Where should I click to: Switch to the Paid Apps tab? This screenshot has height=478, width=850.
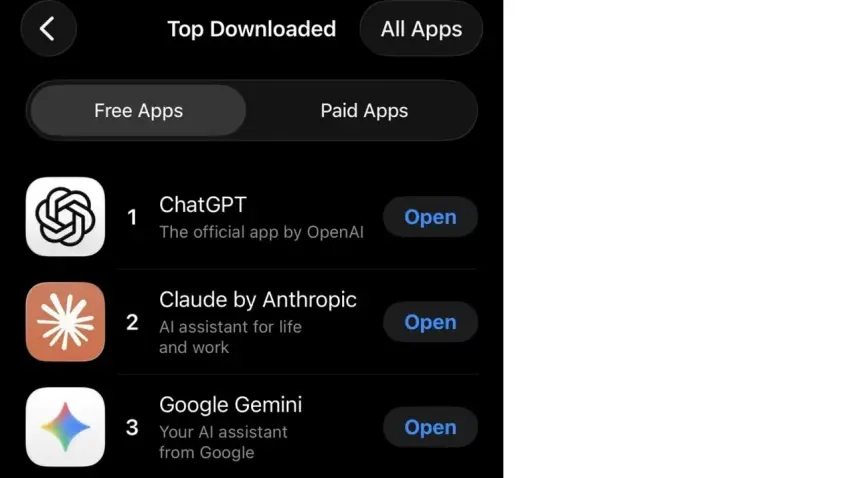[x=364, y=111]
